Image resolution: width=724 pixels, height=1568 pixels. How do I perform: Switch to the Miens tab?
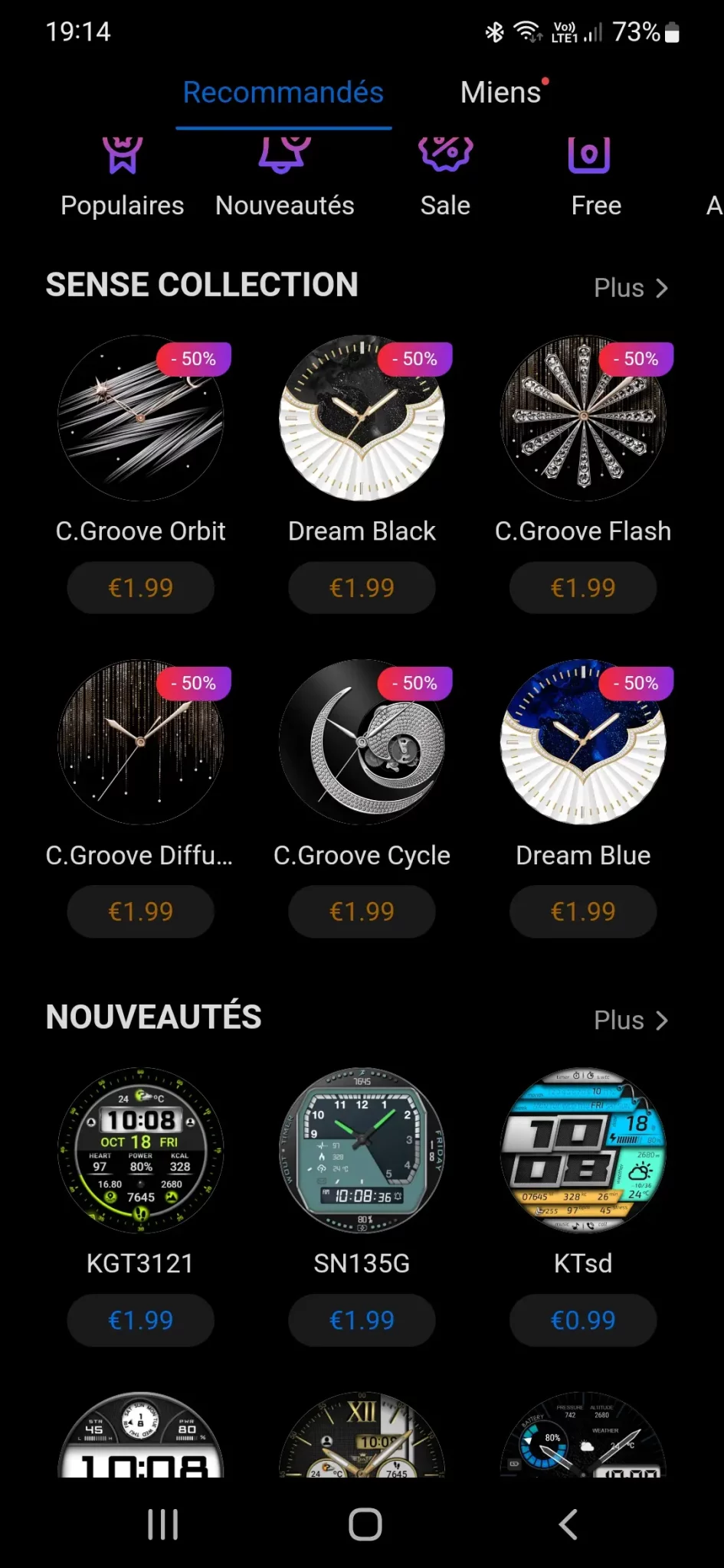pos(500,93)
